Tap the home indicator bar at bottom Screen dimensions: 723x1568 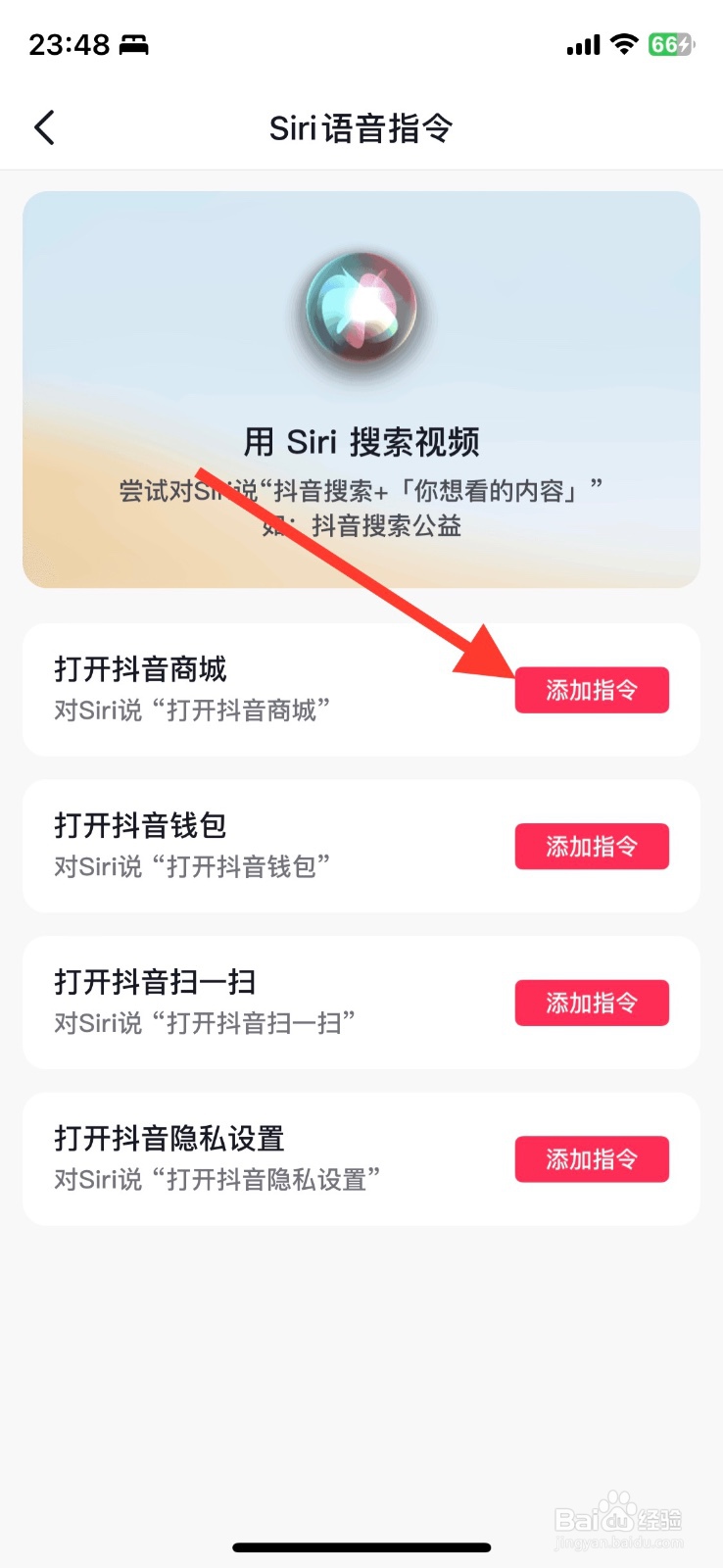(x=361, y=1546)
